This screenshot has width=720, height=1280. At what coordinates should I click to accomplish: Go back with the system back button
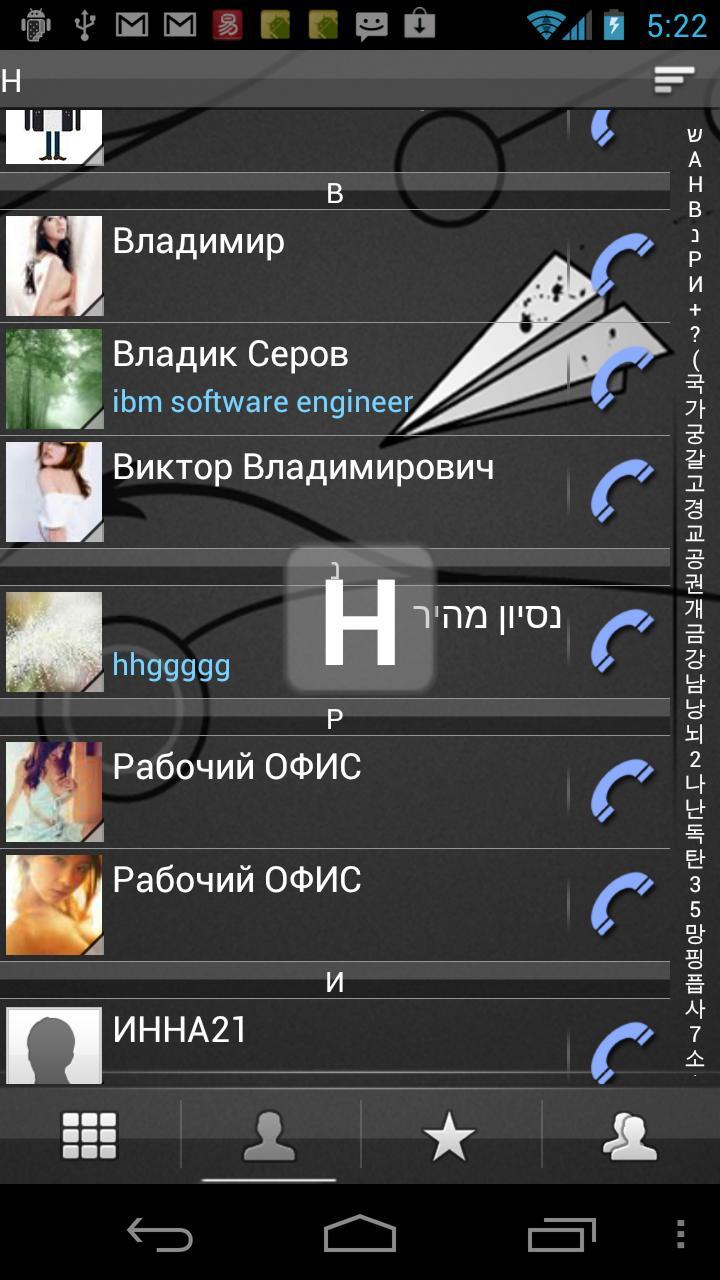(160, 1234)
